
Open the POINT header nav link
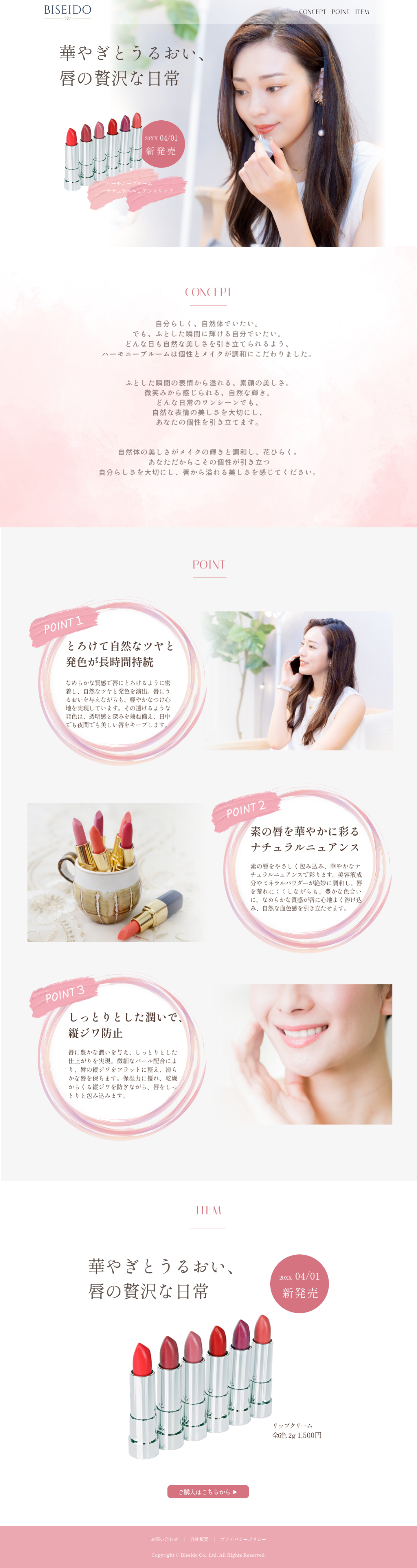pos(340,12)
